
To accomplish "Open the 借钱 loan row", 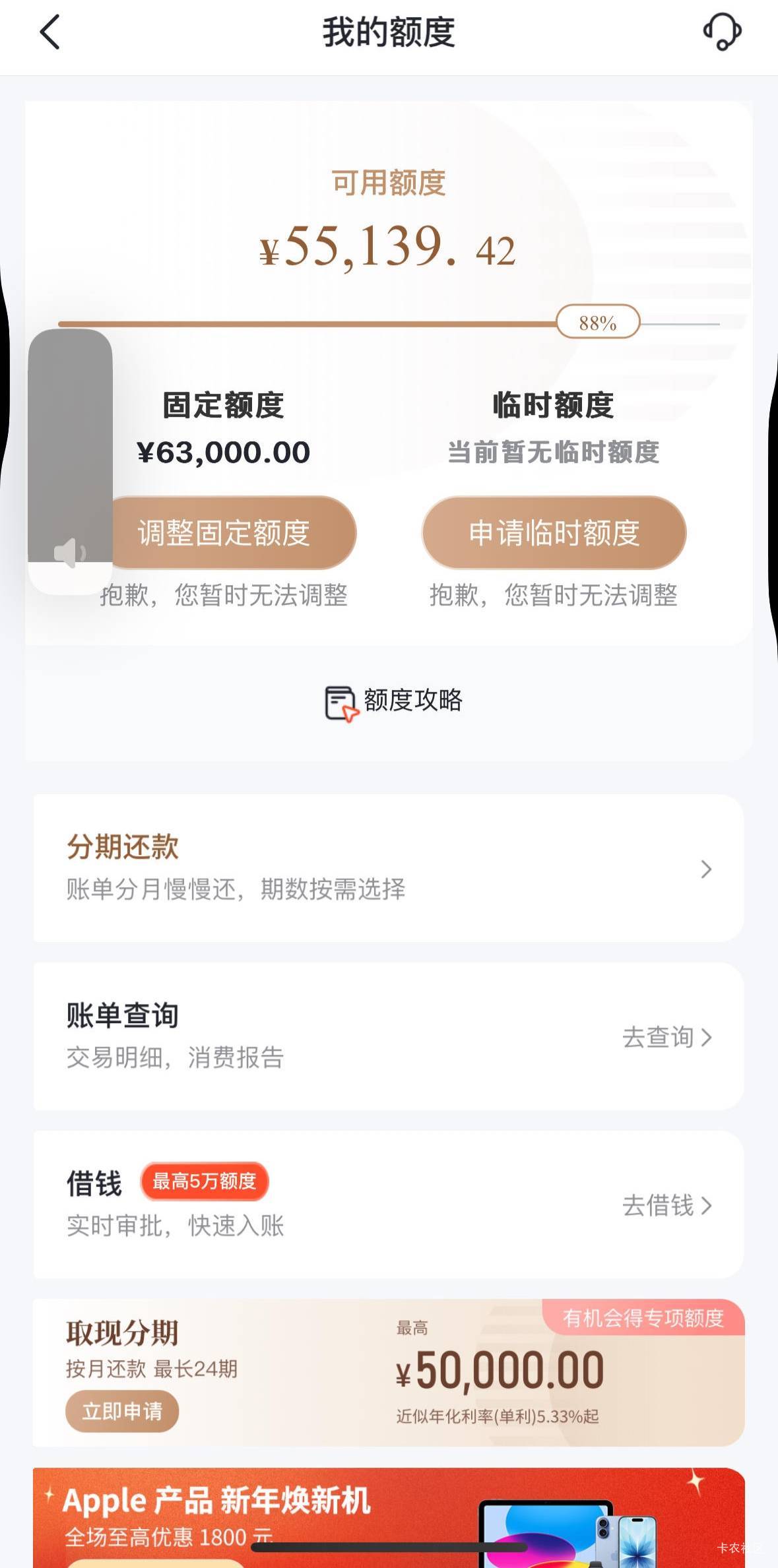I will 388,1205.
